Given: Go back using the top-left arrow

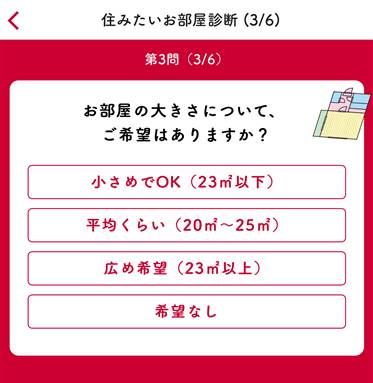Looking at the screenshot, I should pyautogui.click(x=14, y=21).
